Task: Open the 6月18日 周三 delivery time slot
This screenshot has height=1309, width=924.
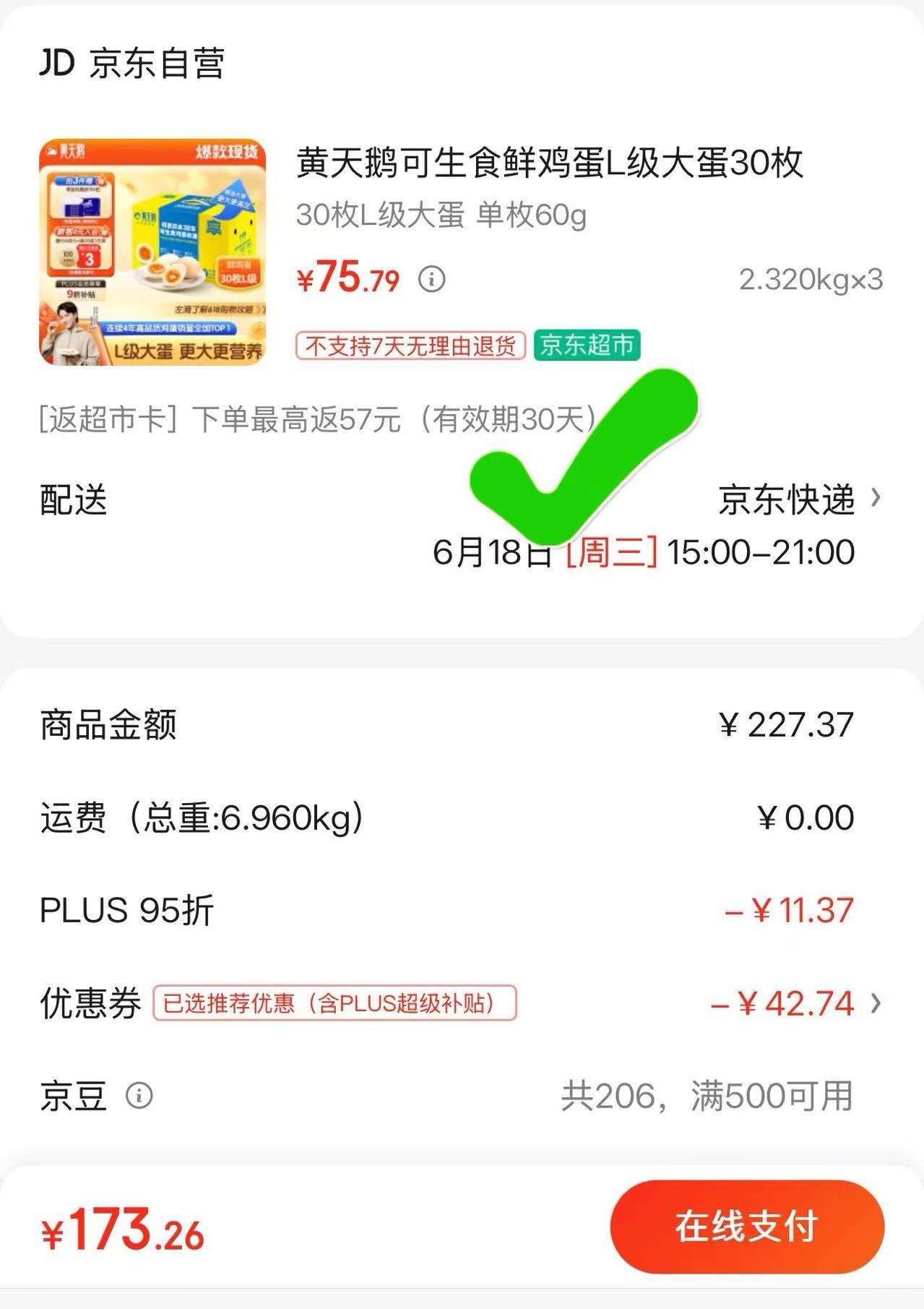Action: pos(643,552)
